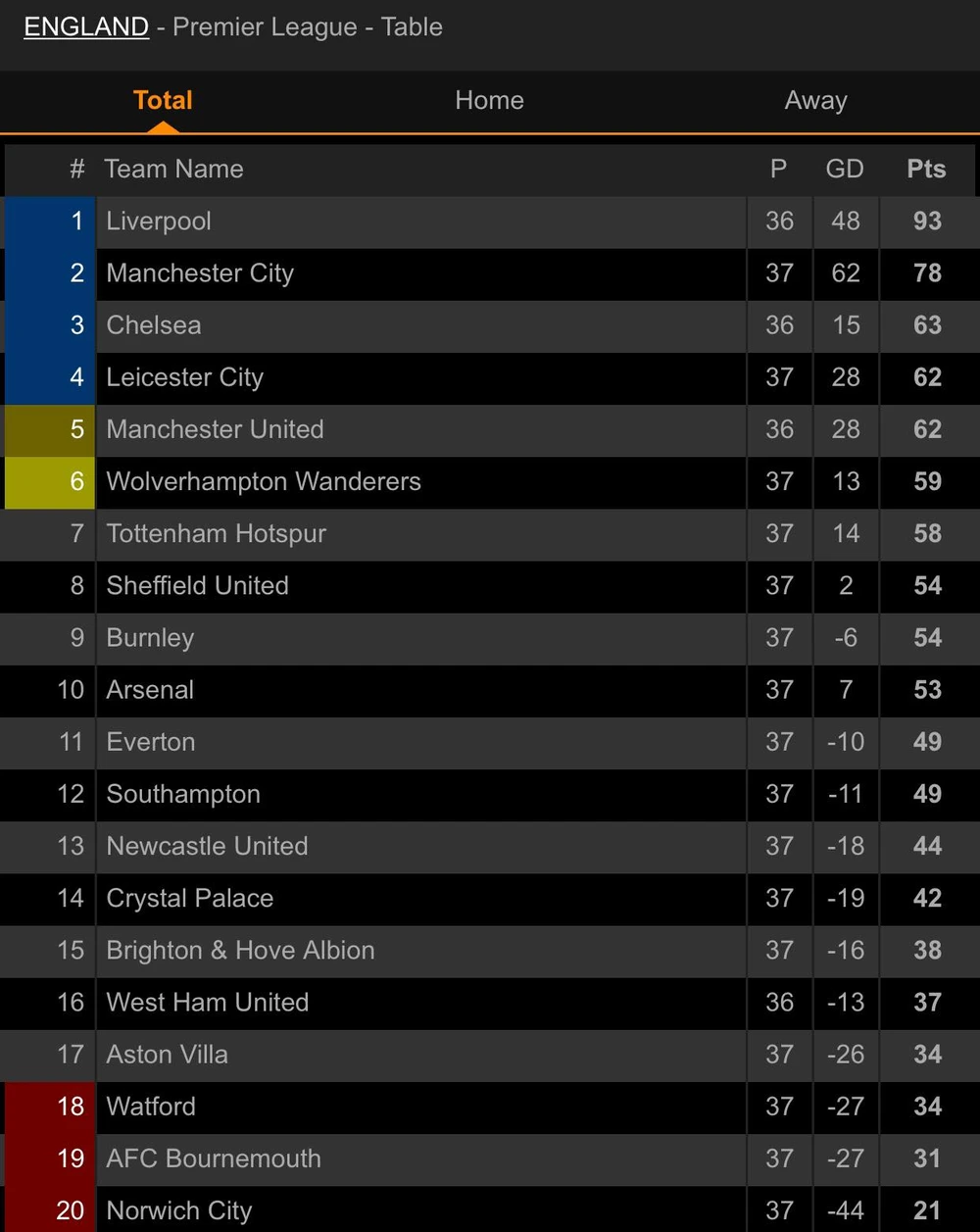Open the Norwich City team row
The height and width of the screenshot is (1232, 980).
click(x=179, y=1210)
